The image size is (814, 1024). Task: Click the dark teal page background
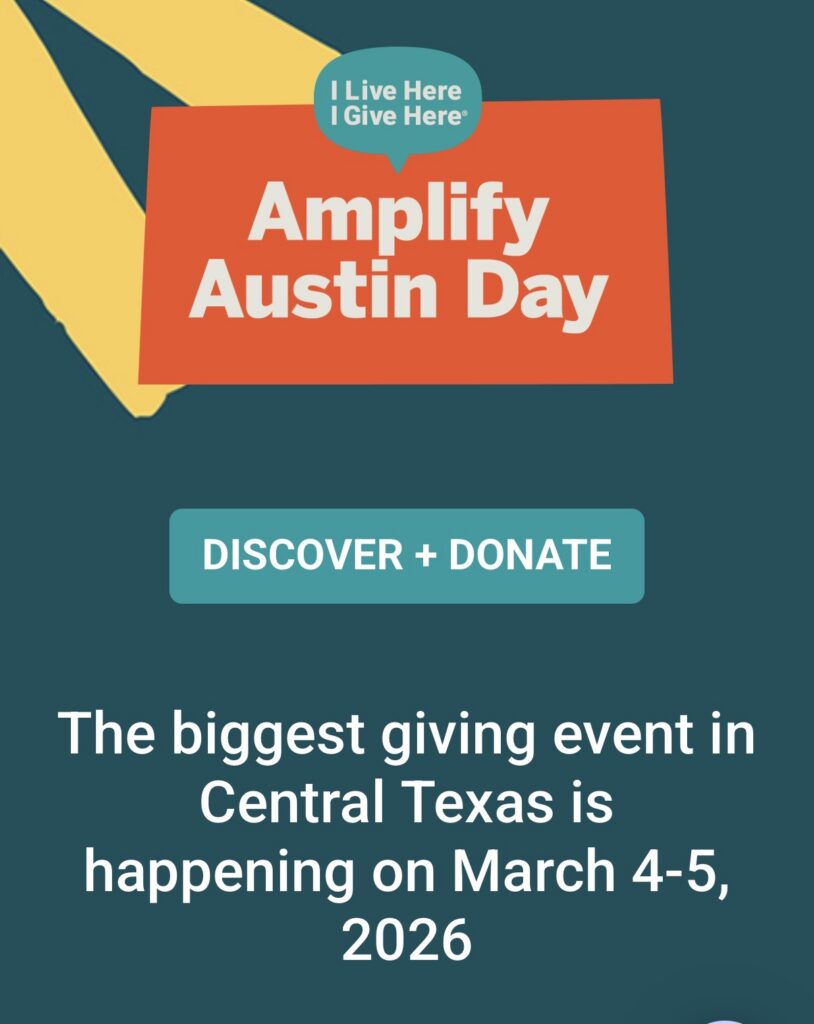point(700,450)
